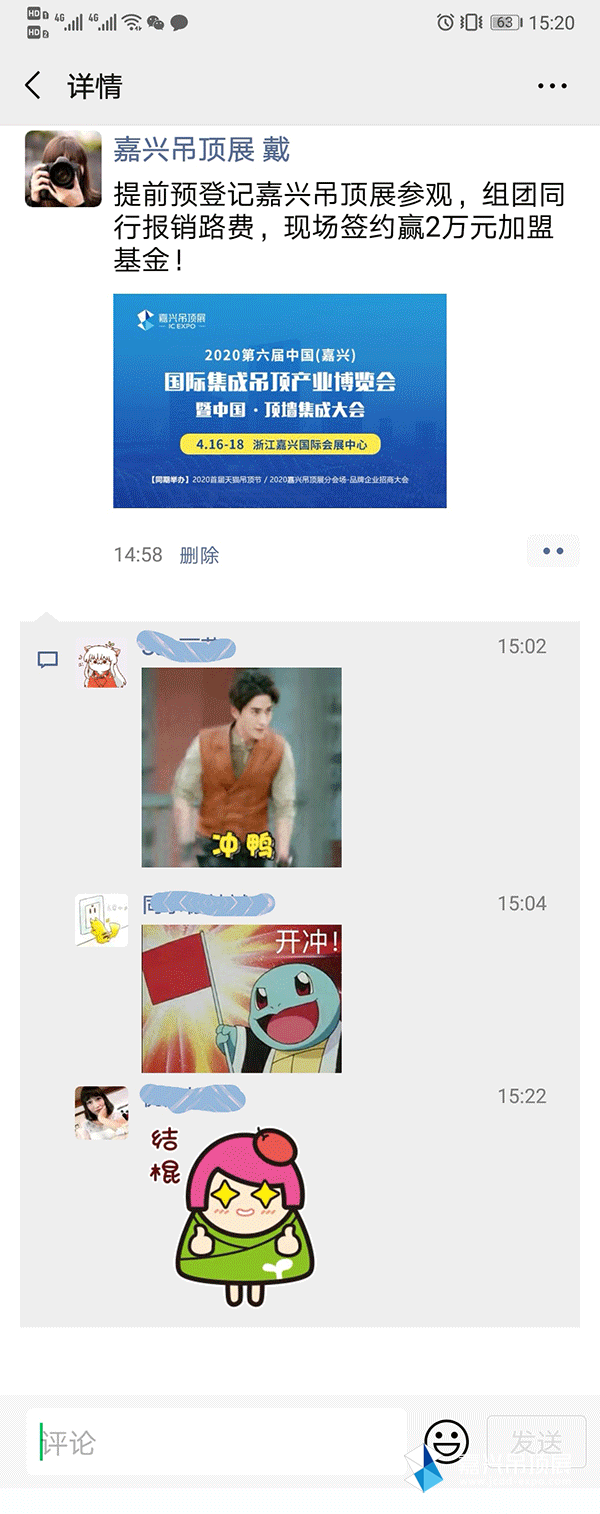The image size is (600, 1514).
Task: Open the emoji picker smiley
Action: pos(447,1442)
